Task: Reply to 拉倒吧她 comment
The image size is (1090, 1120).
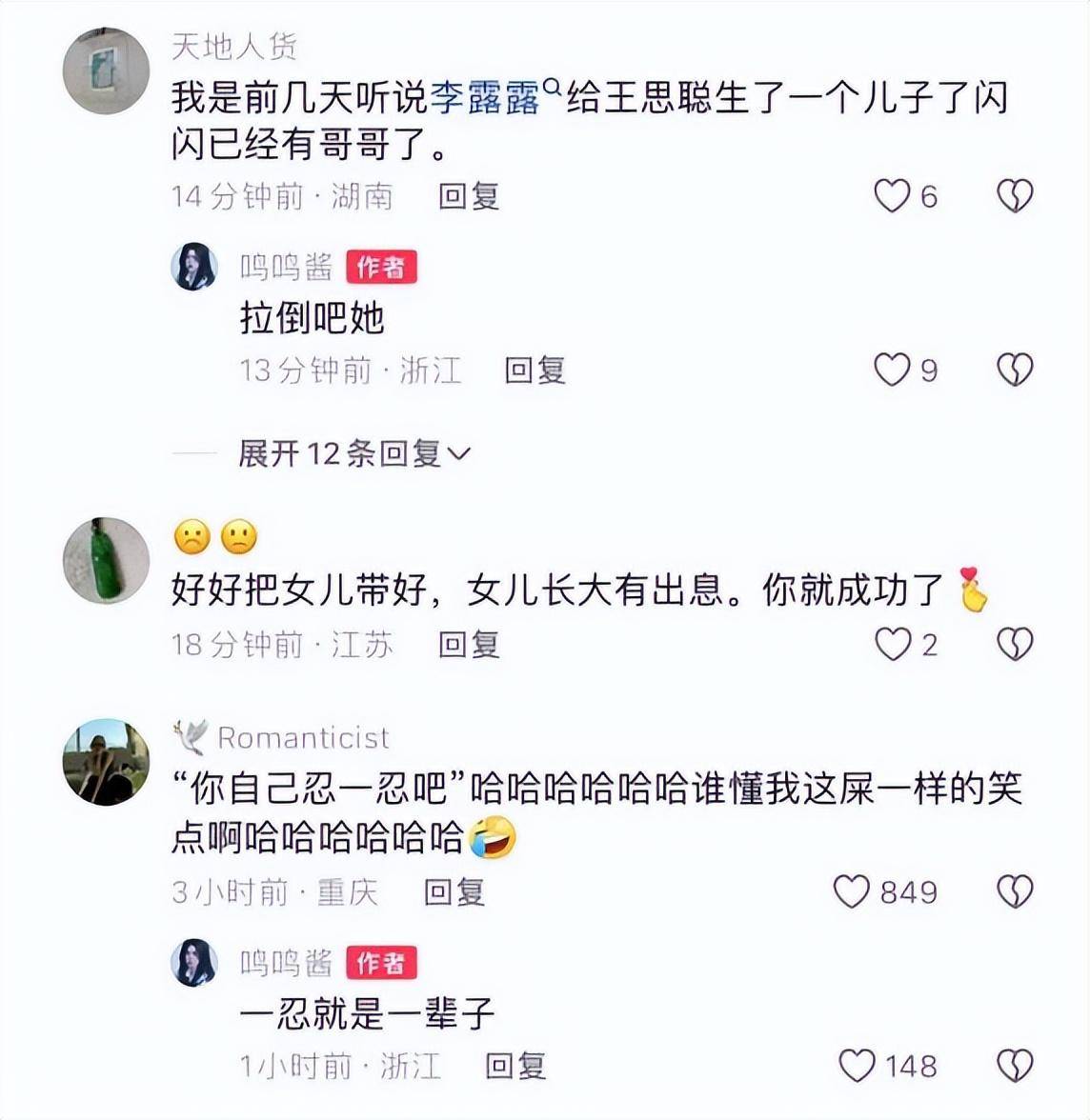Action: pyautogui.click(x=535, y=370)
